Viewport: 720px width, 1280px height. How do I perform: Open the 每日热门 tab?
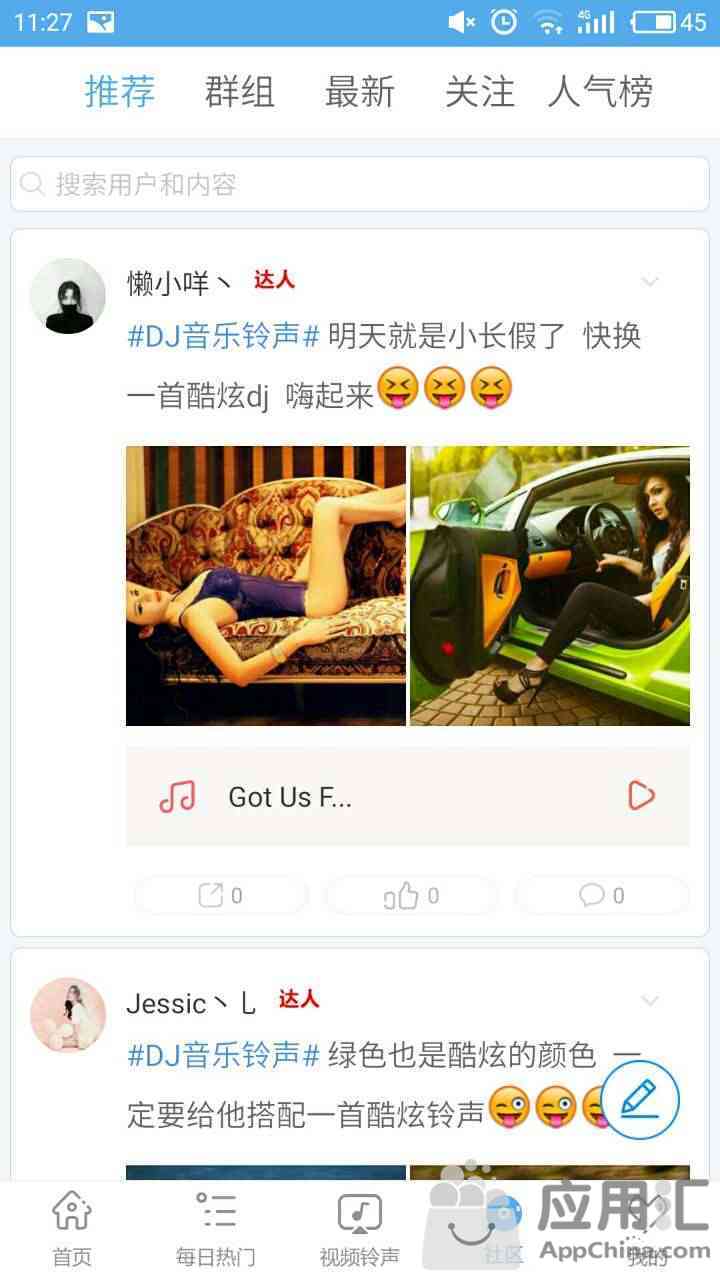point(216,1228)
